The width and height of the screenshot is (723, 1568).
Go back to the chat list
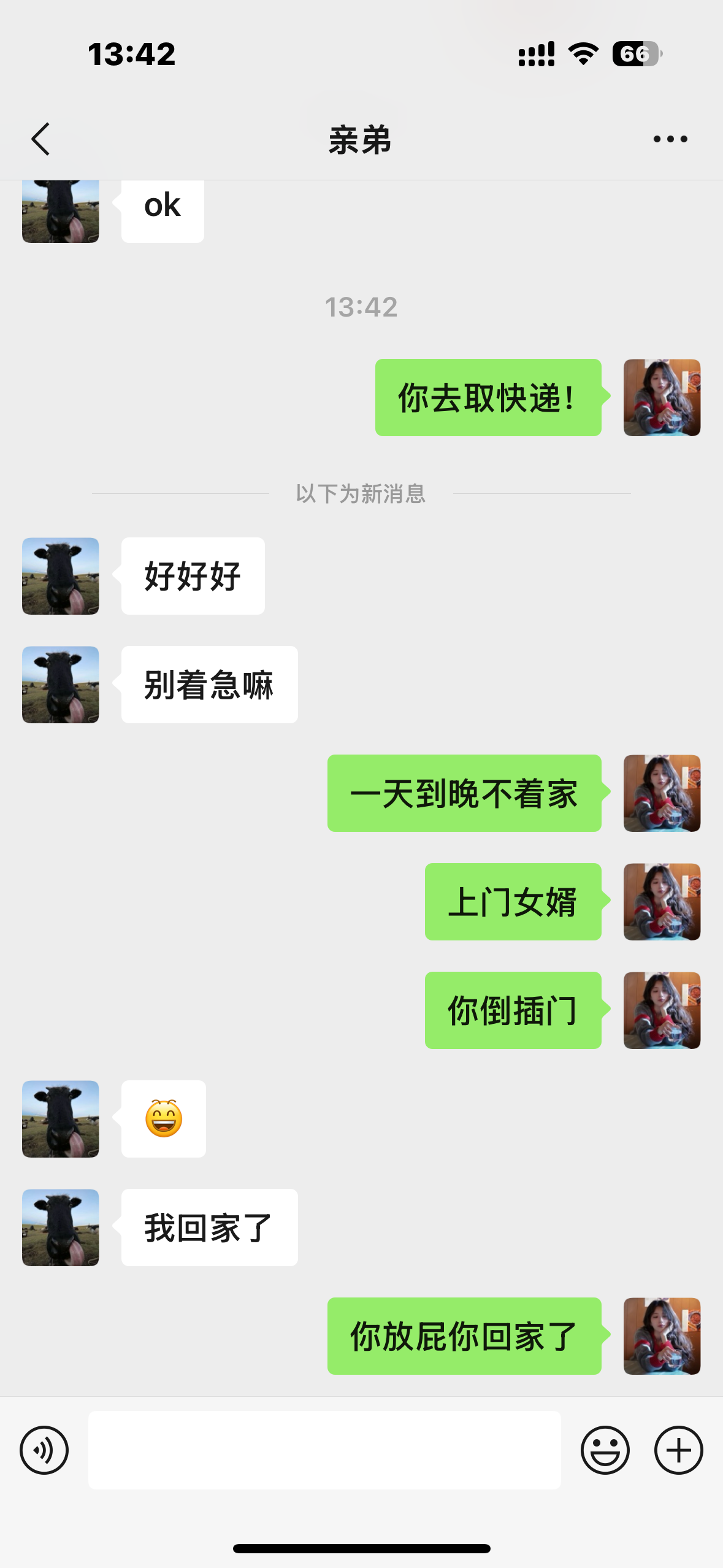pos(40,139)
